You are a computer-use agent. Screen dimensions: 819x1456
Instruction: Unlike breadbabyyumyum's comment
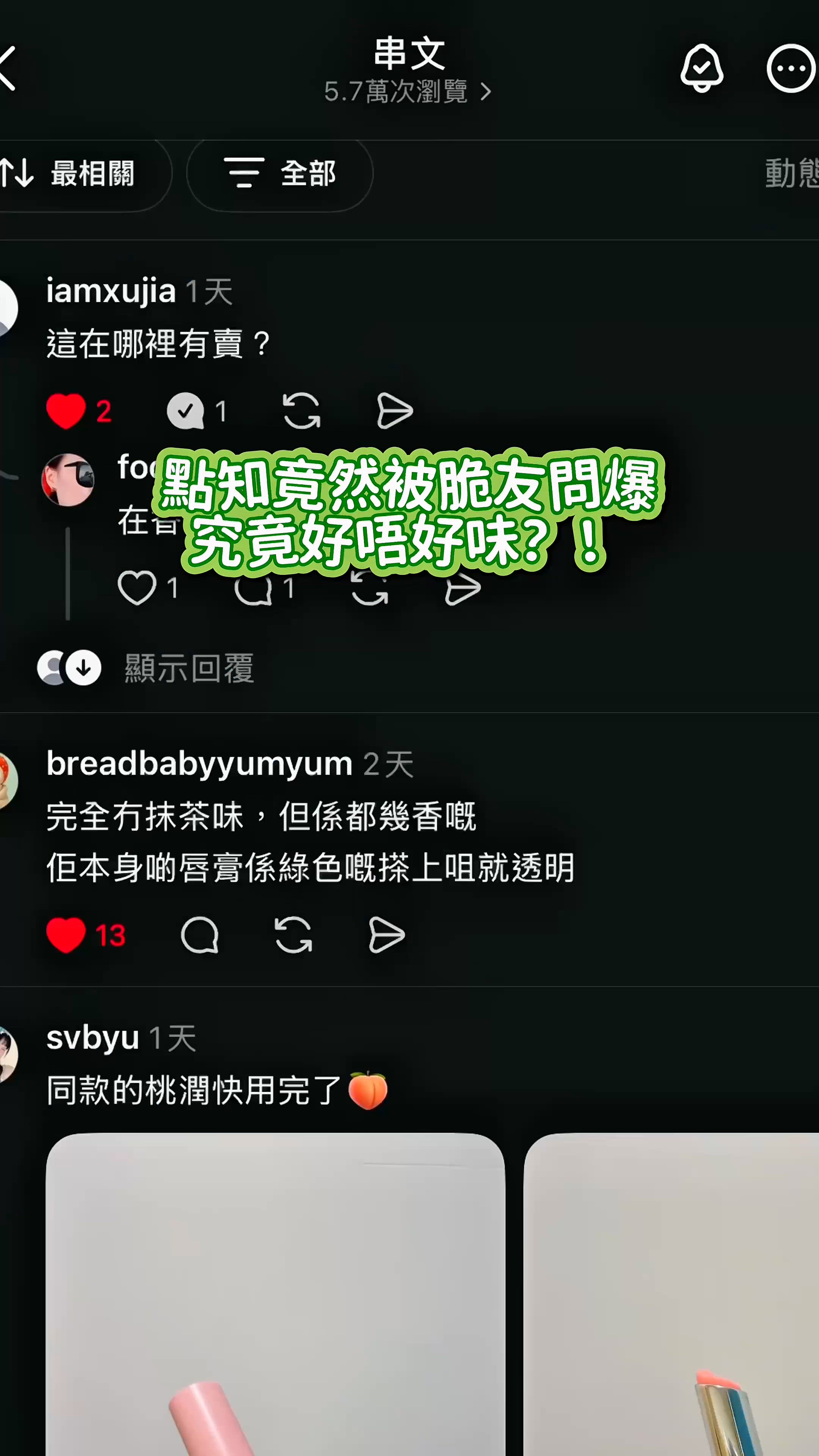[66, 935]
